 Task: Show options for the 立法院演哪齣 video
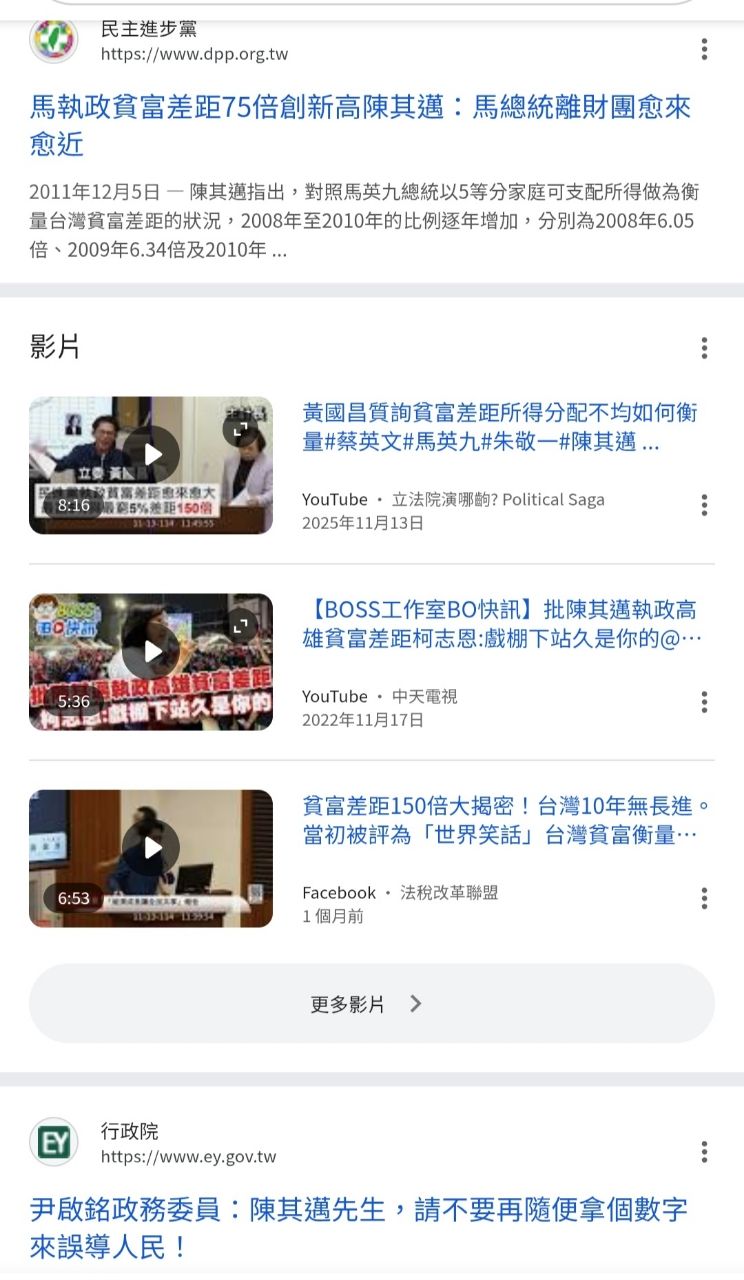704,505
